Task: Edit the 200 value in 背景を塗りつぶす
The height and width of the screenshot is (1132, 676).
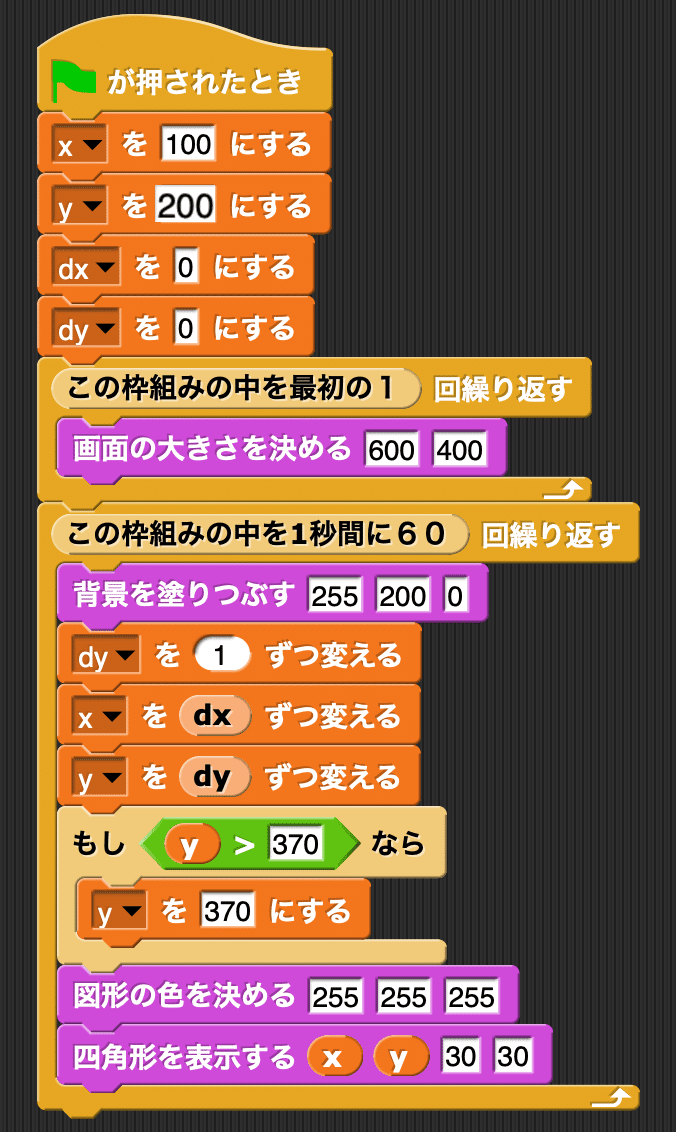Action: point(403,596)
